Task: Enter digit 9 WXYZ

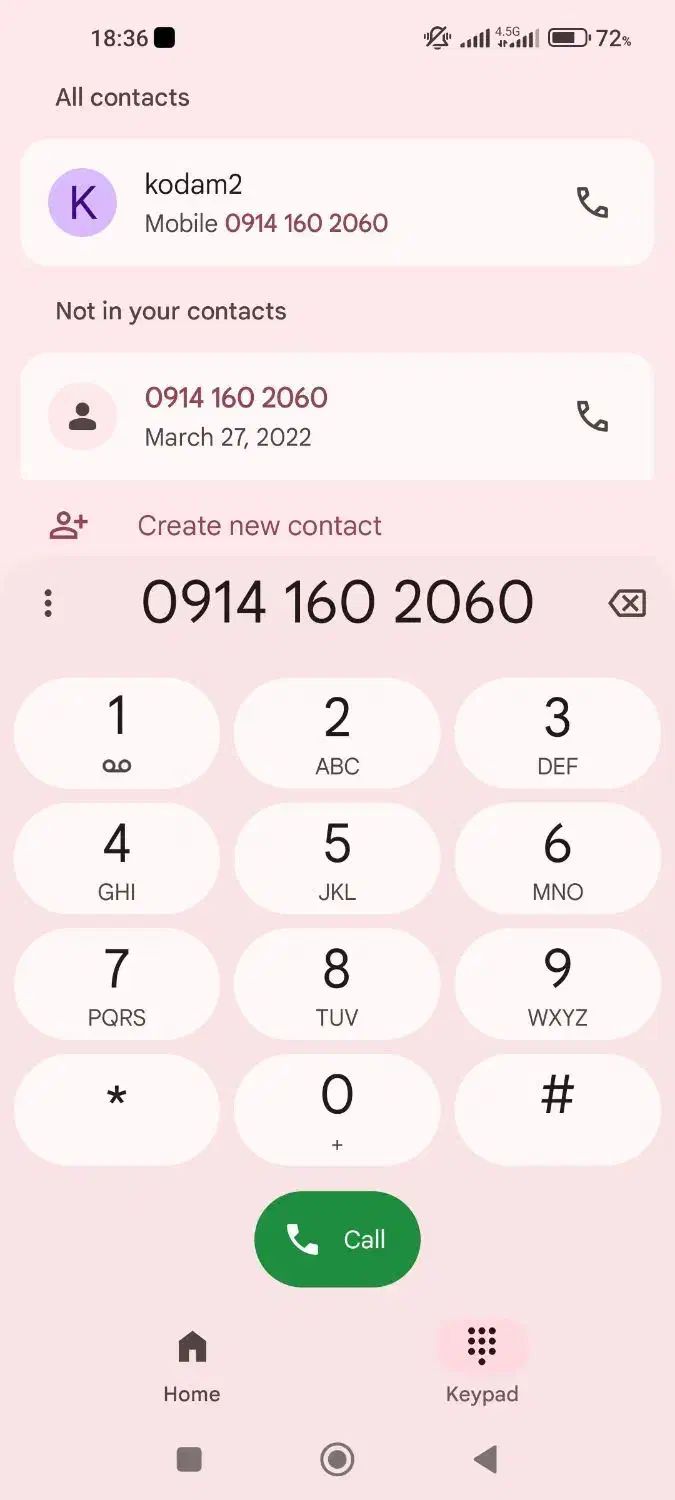Action: click(557, 985)
